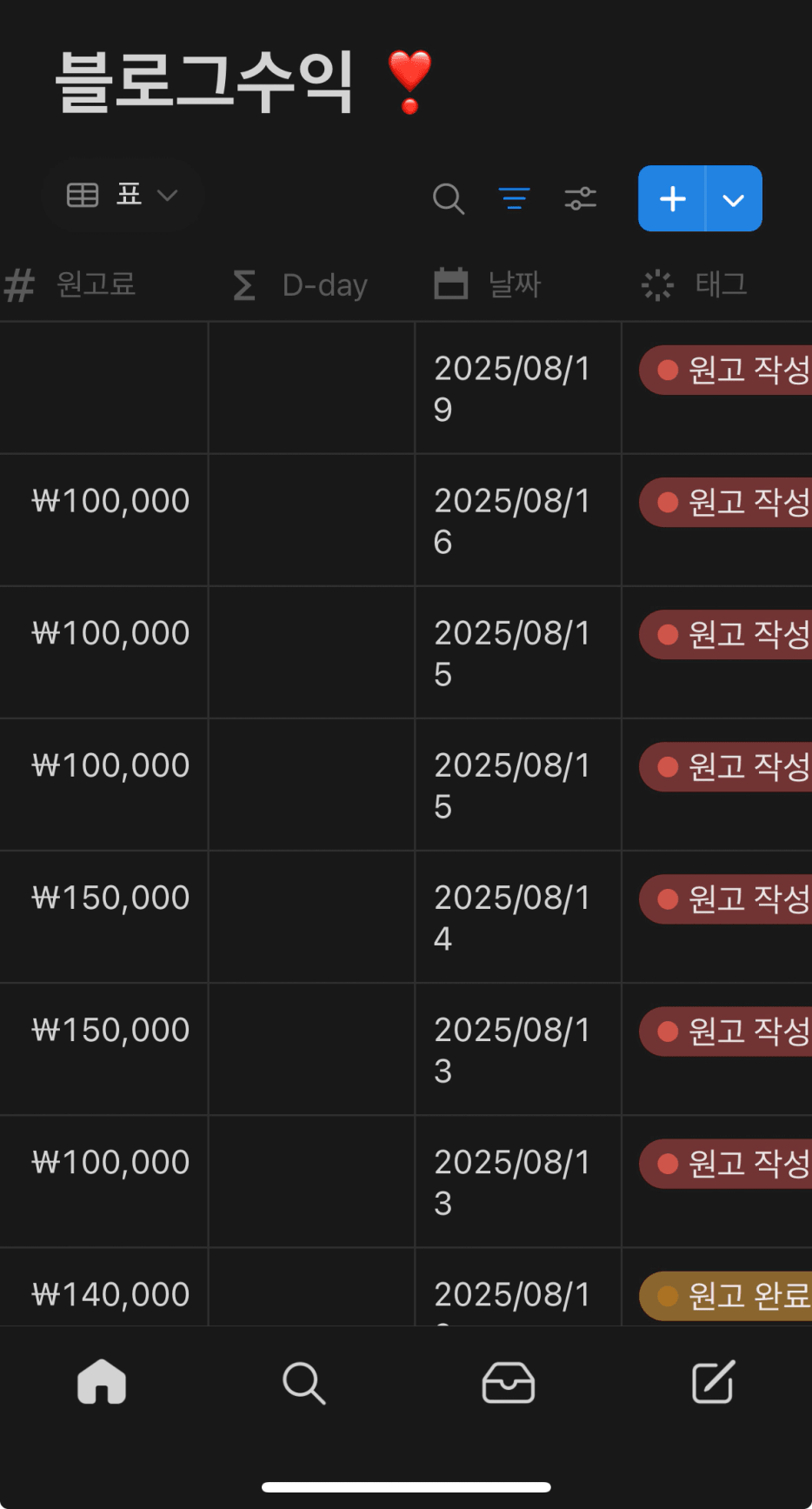Search within the database
The height and width of the screenshot is (1509, 812).
coord(449,198)
